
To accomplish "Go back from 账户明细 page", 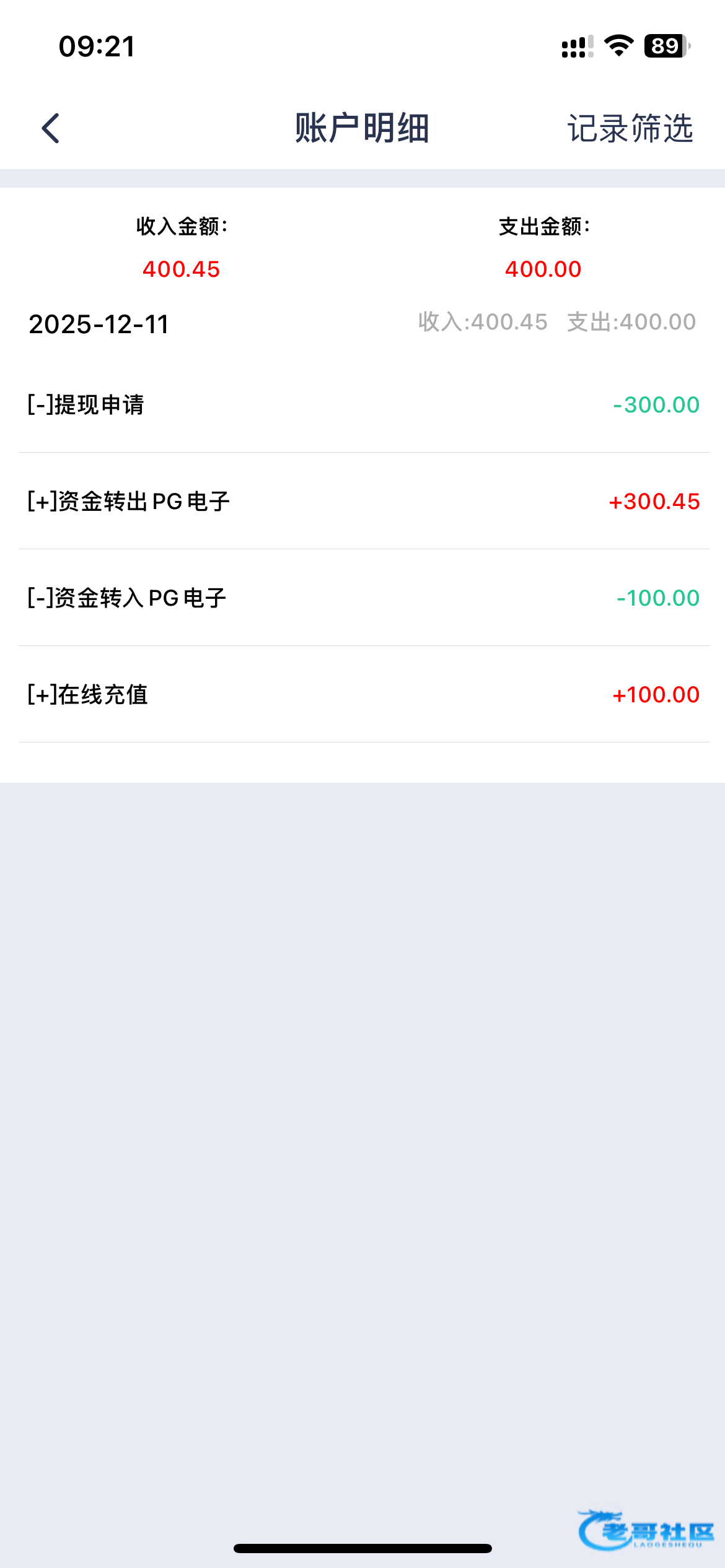I will click(51, 128).
